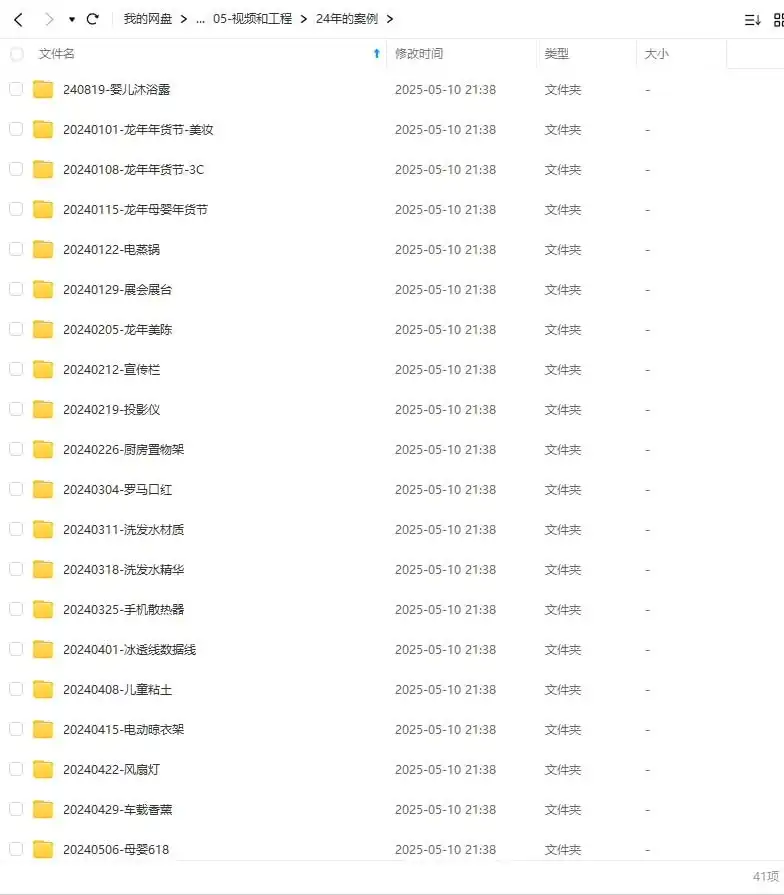Click the folder icon of 20240205-龙年美陈
784x895 pixels.
coord(42,329)
